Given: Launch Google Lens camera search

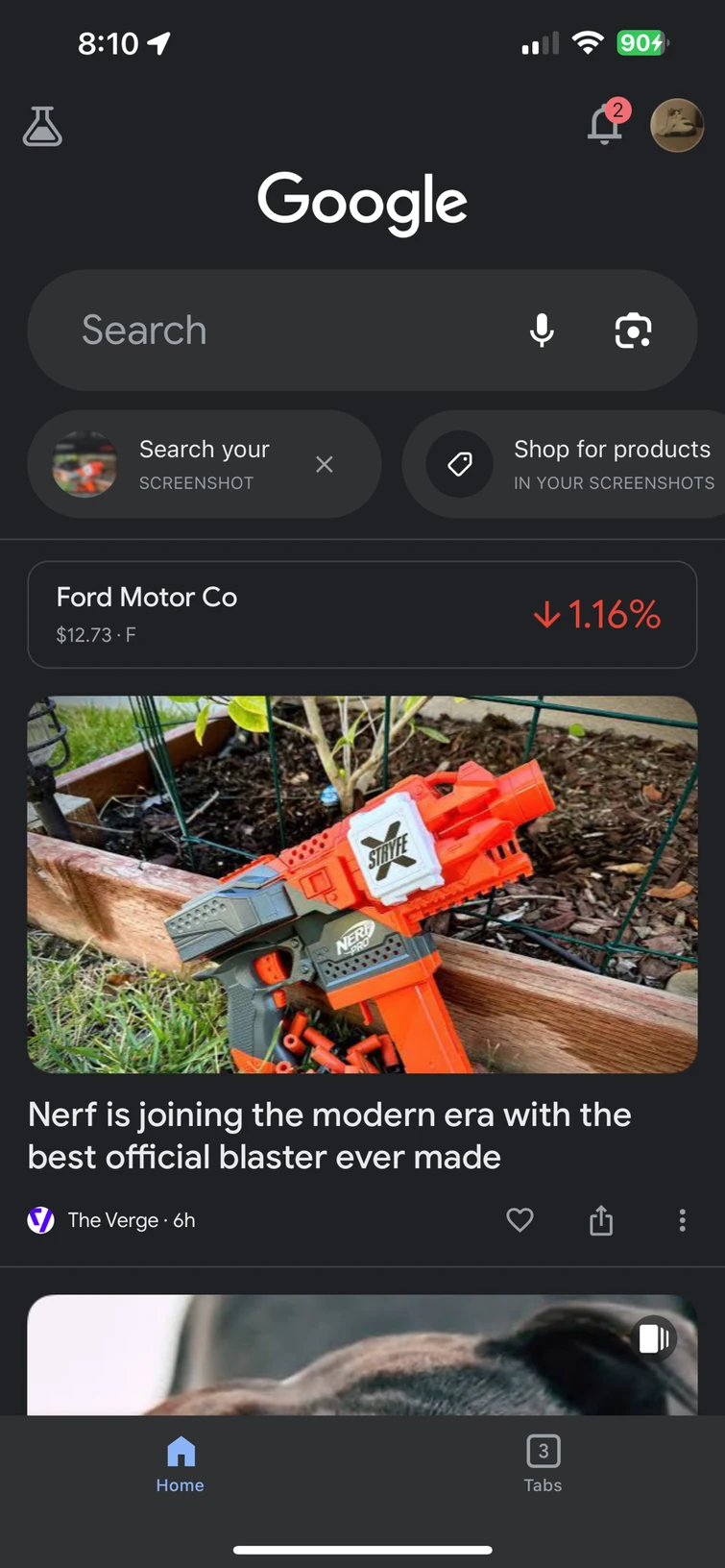Looking at the screenshot, I should coord(633,330).
